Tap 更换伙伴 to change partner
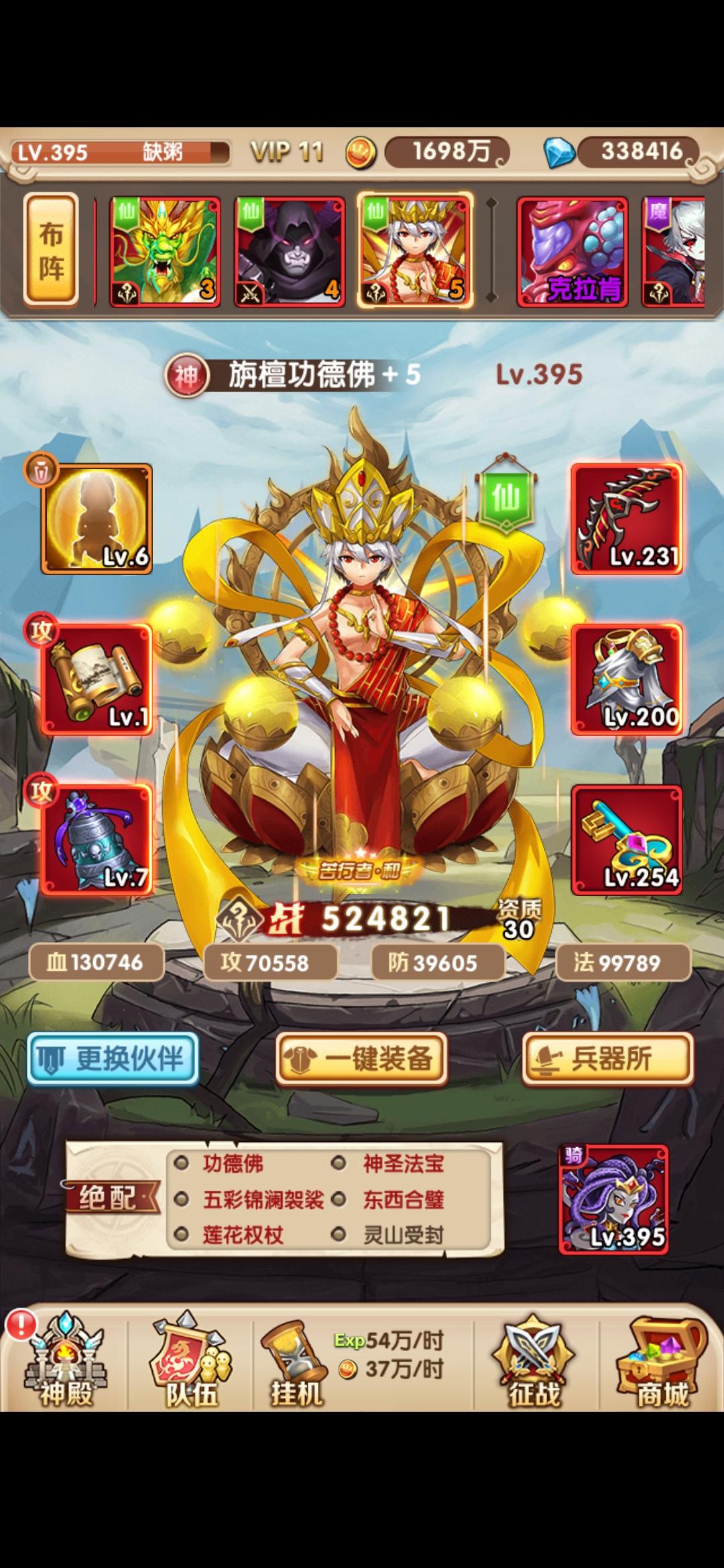Viewport: 724px width, 1568px height. click(x=113, y=1059)
